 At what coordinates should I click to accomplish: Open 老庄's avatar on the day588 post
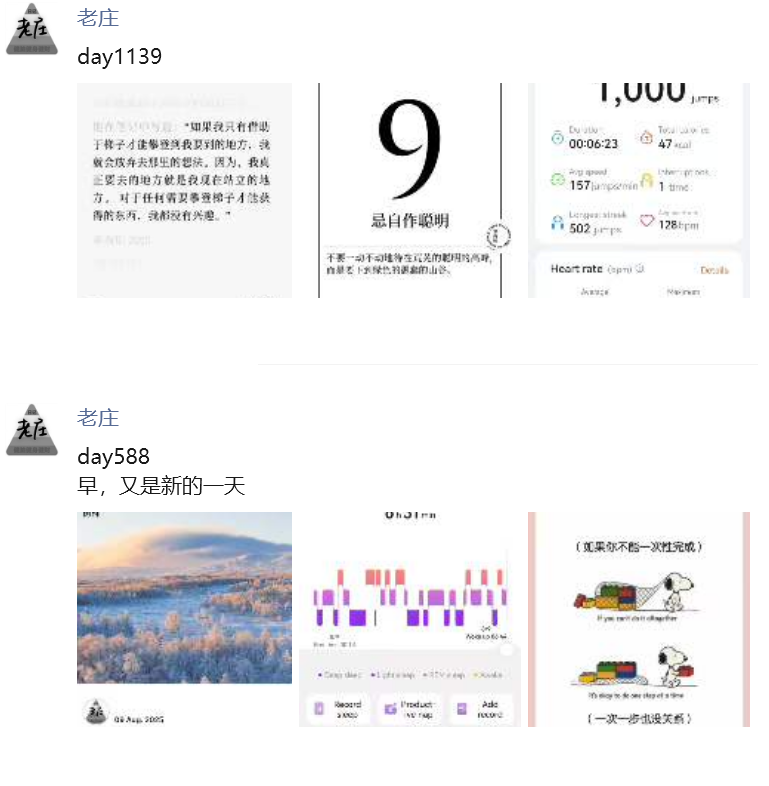pyautogui.click(x=32, y=430)
